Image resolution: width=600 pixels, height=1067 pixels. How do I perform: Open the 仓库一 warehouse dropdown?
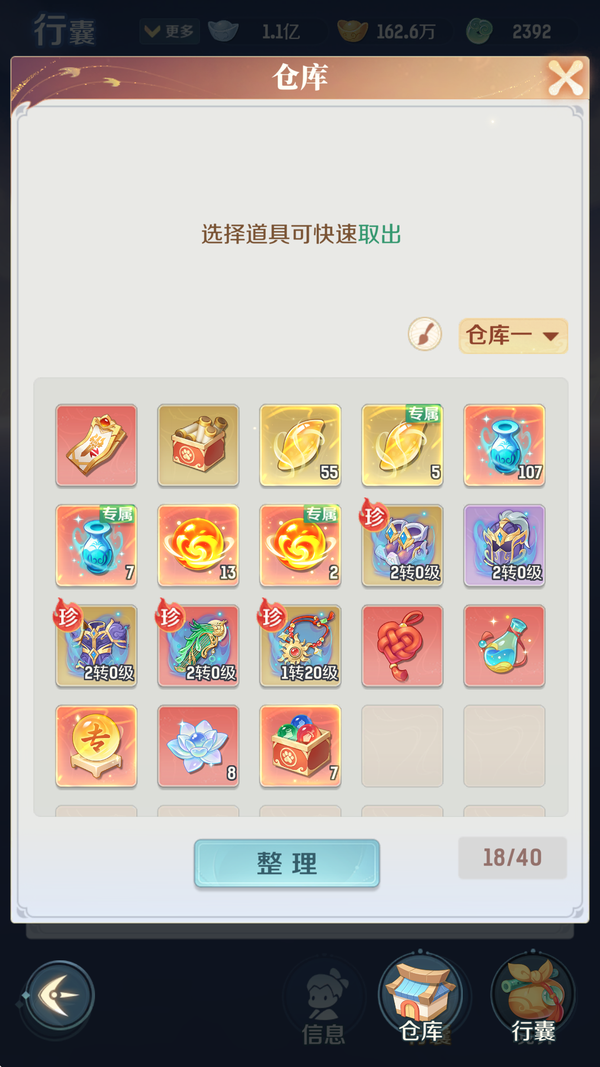(x=513, y=336)
